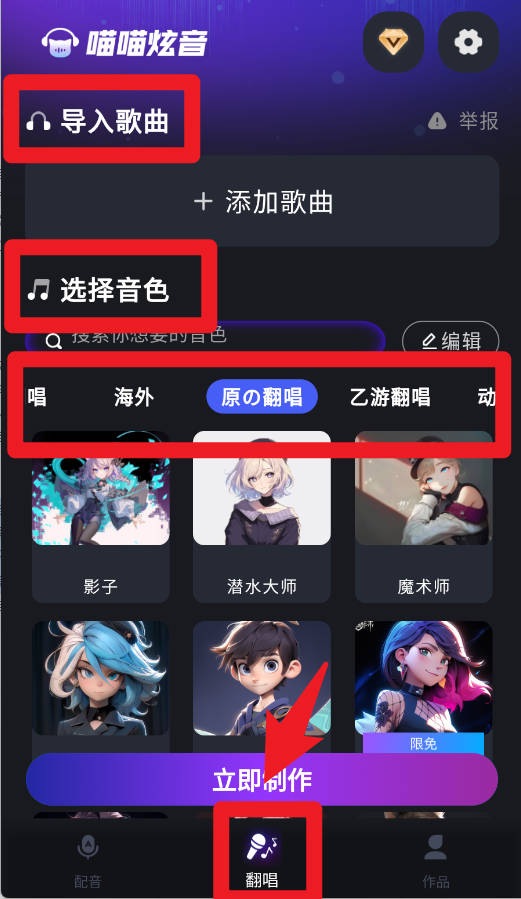
Task: Open the 作品 tab
Action: pos(436,861)
